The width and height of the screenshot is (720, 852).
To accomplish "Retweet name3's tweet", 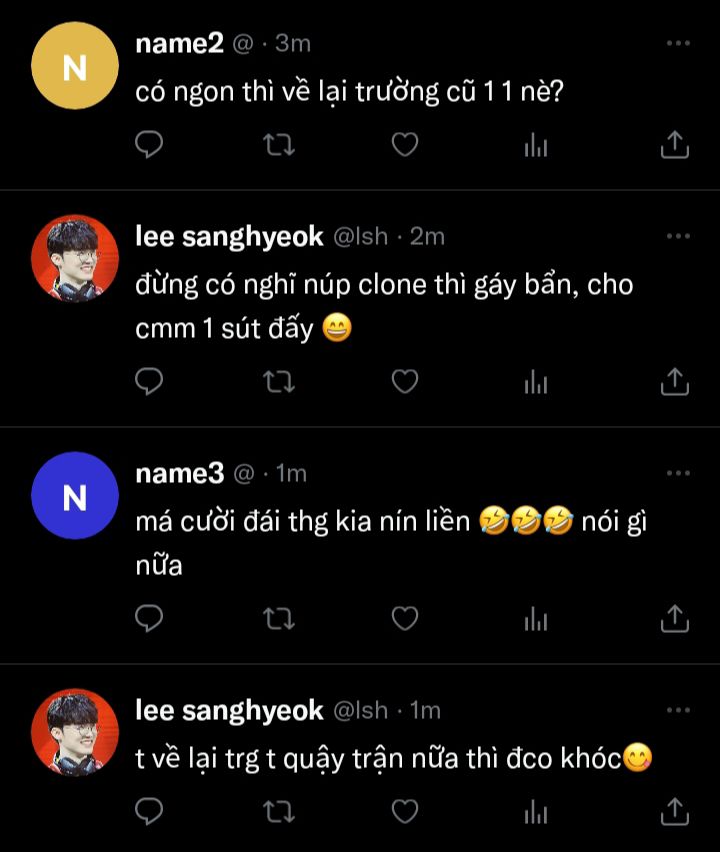I will pyautogui.click(x=277, y=618).
